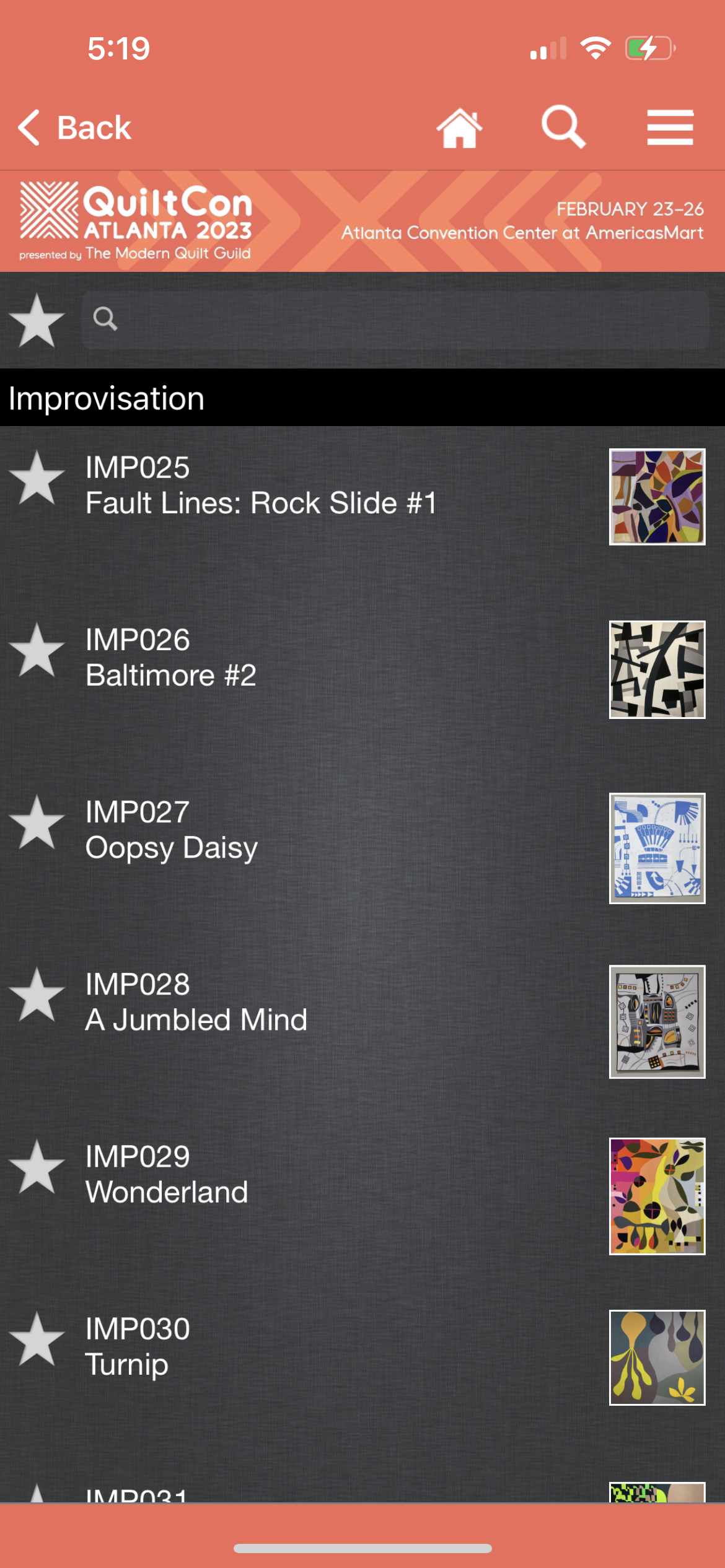Open the home icon
The image size is (725, 1568).
(459, 128)
